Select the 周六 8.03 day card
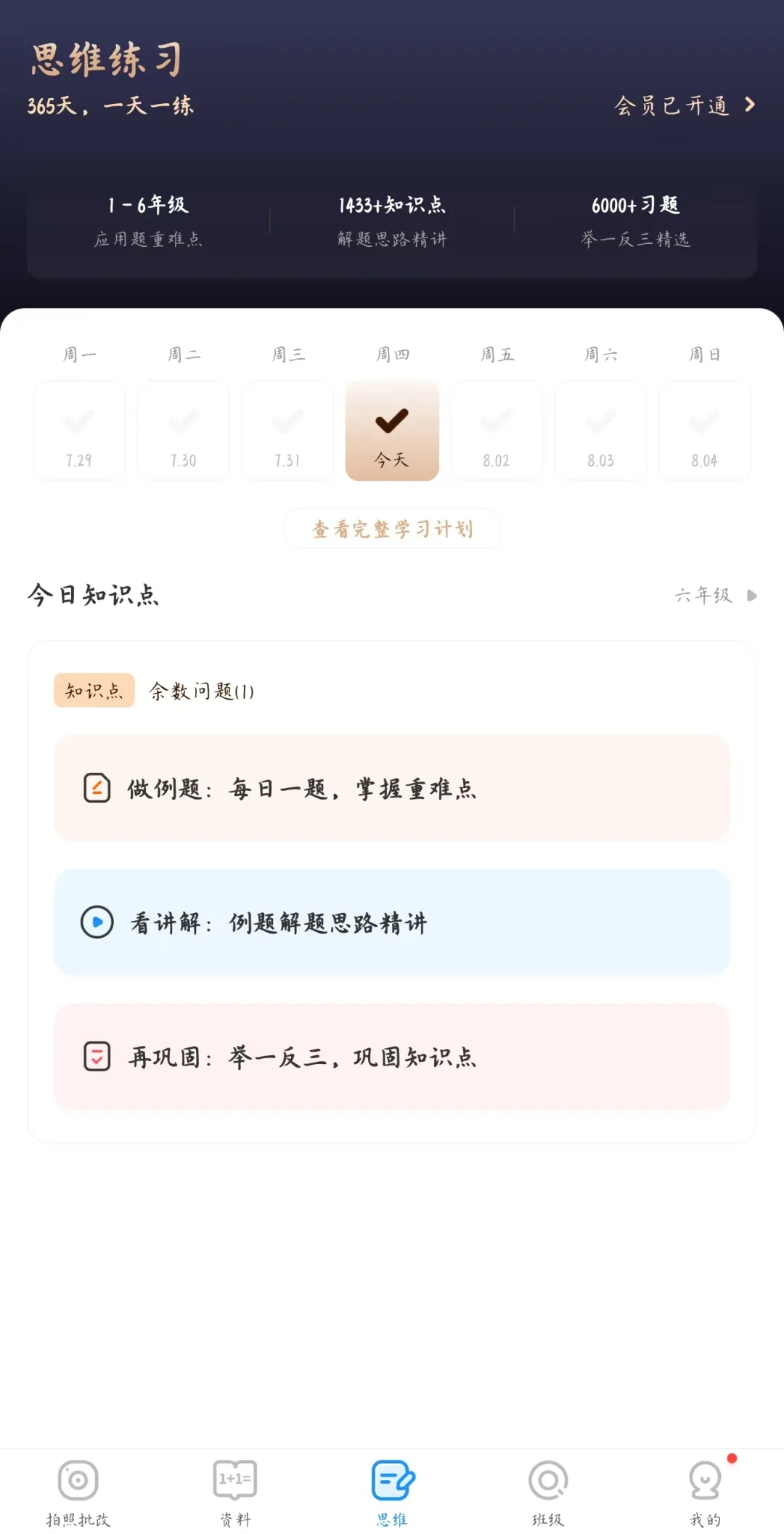 (x=601, y=430)
